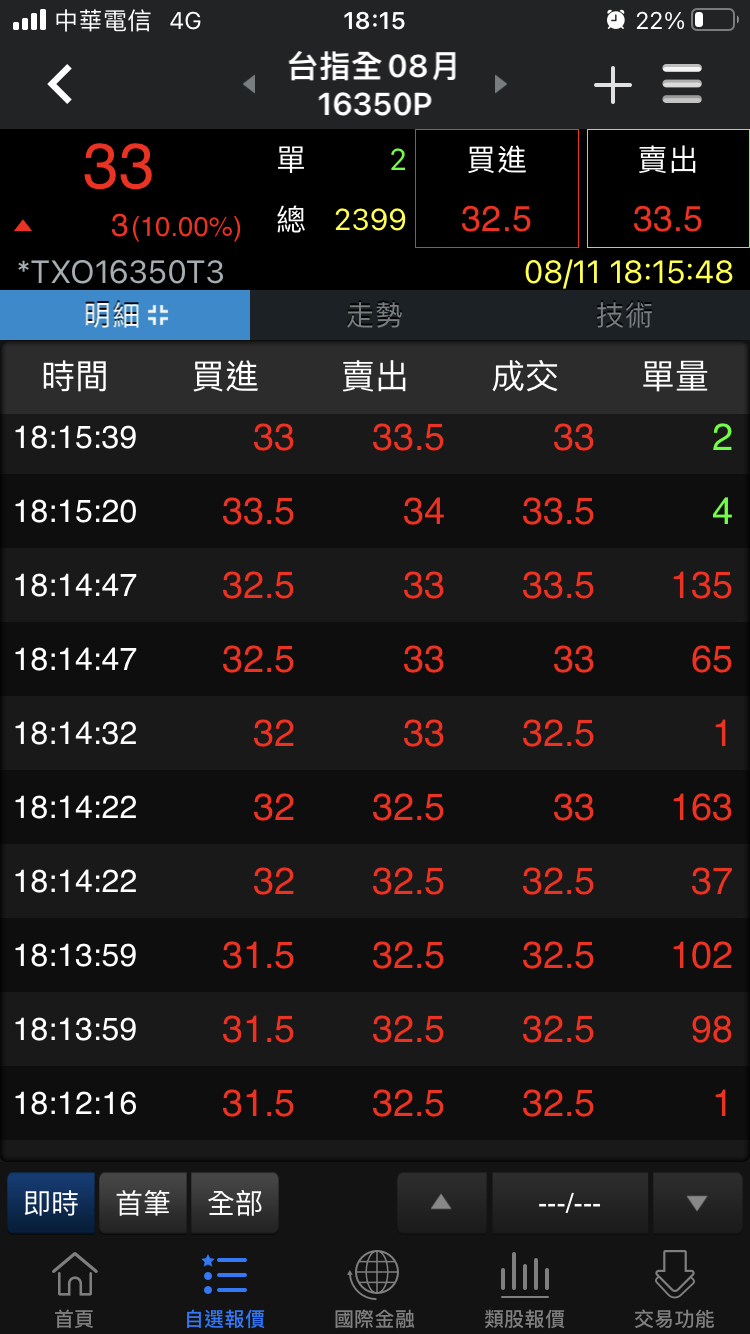The height and width of the screenshot is (1334, 750).
Task: Open the ---/--- page indicator
Action: tap(569, 1203)
